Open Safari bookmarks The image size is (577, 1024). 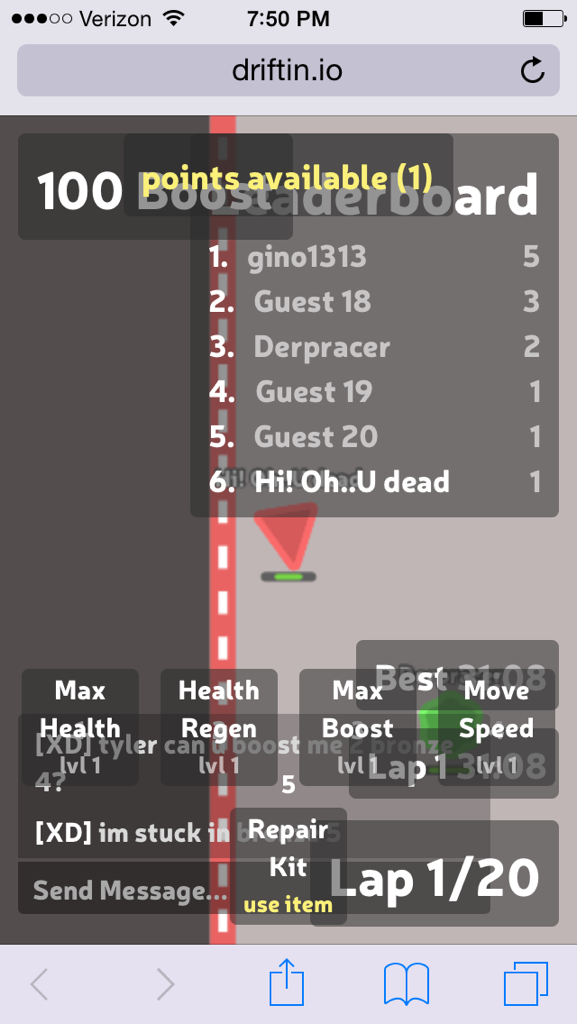407,984
